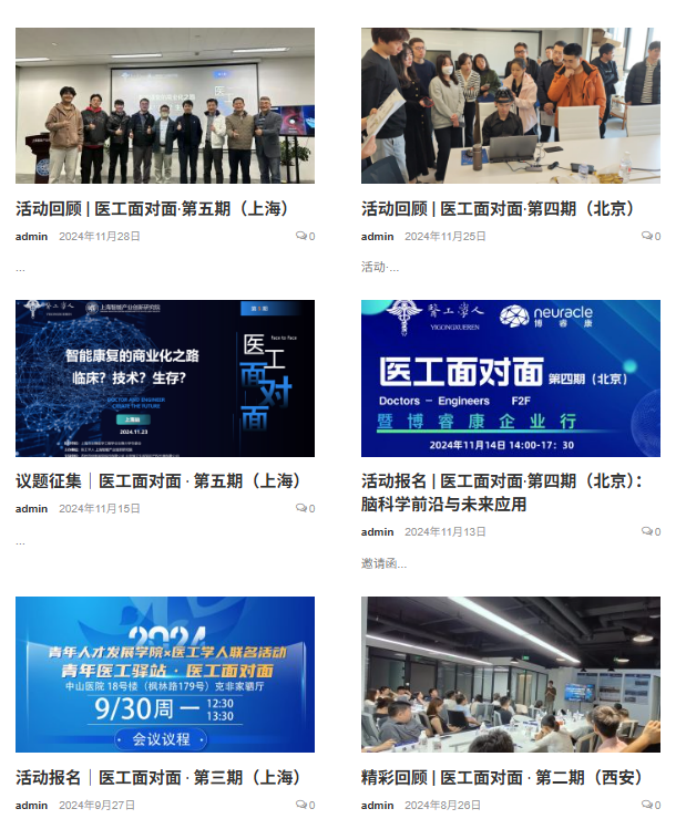Open 活动报名｜医工面对面 · 第三期（上海）

[x=158, y=777]
